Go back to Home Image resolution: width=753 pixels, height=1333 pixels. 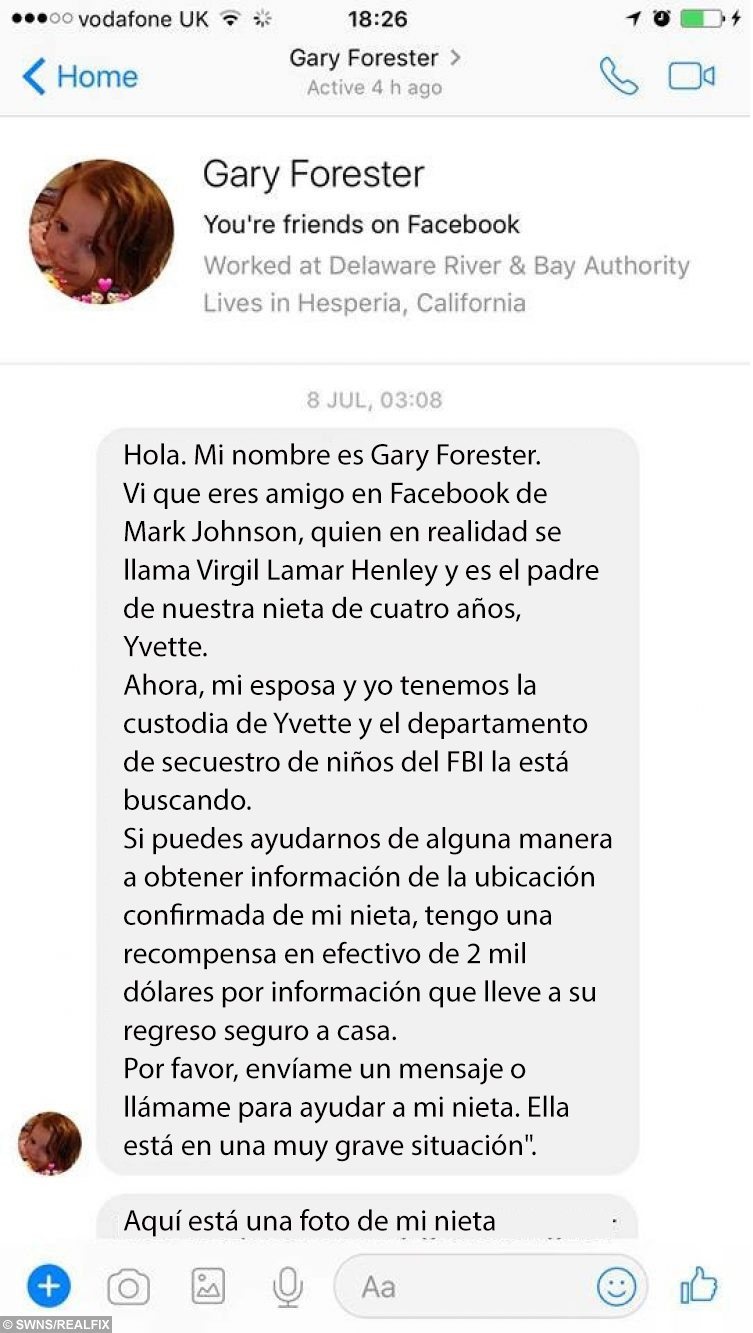pos(80,76)
